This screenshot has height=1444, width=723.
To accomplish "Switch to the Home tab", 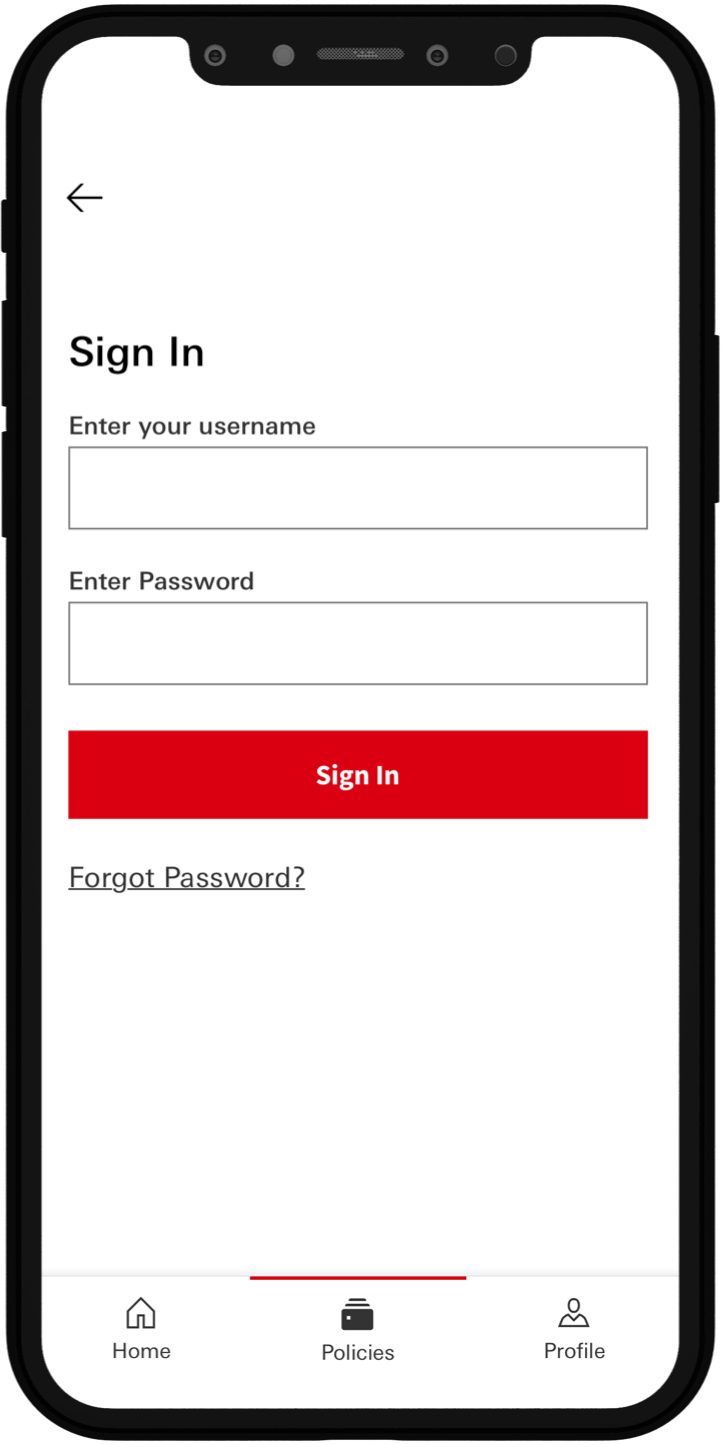I will (141, 1330).
